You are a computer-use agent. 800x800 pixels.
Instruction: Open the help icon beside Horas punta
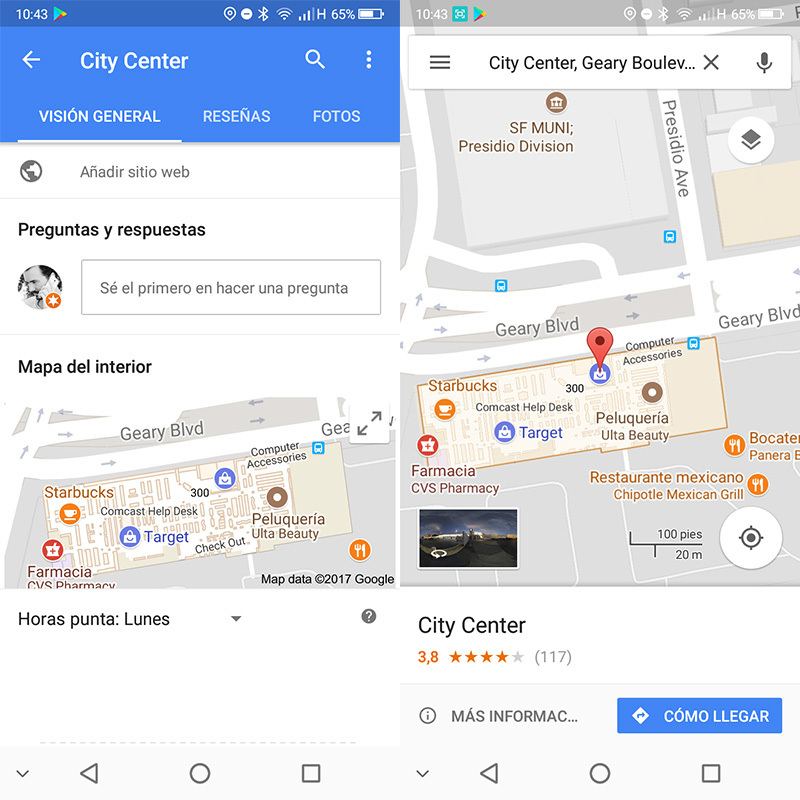[x=368, y=617]
